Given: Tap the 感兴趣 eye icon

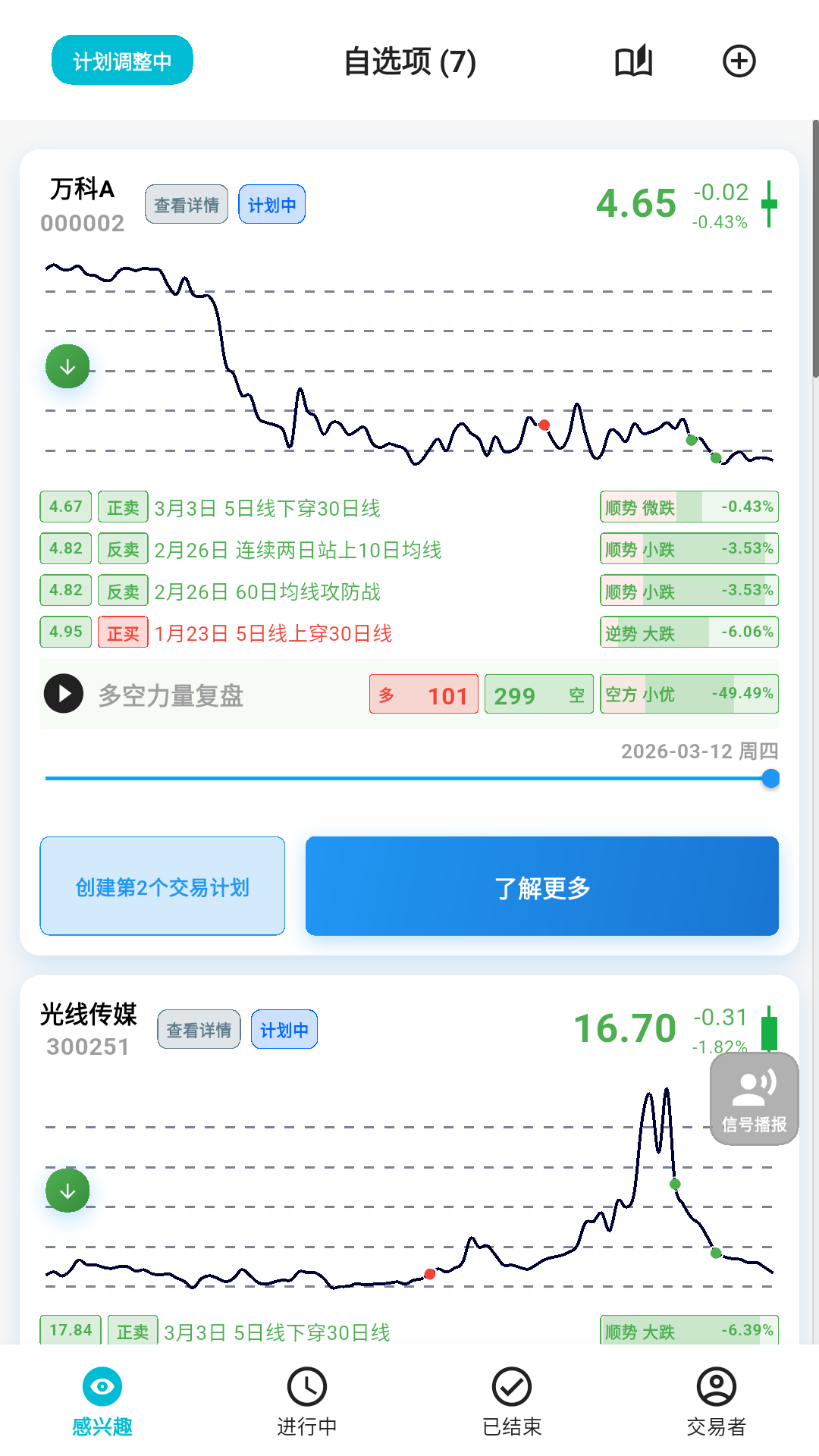Looking at the screenshot, I should (x=102, y=1399).
